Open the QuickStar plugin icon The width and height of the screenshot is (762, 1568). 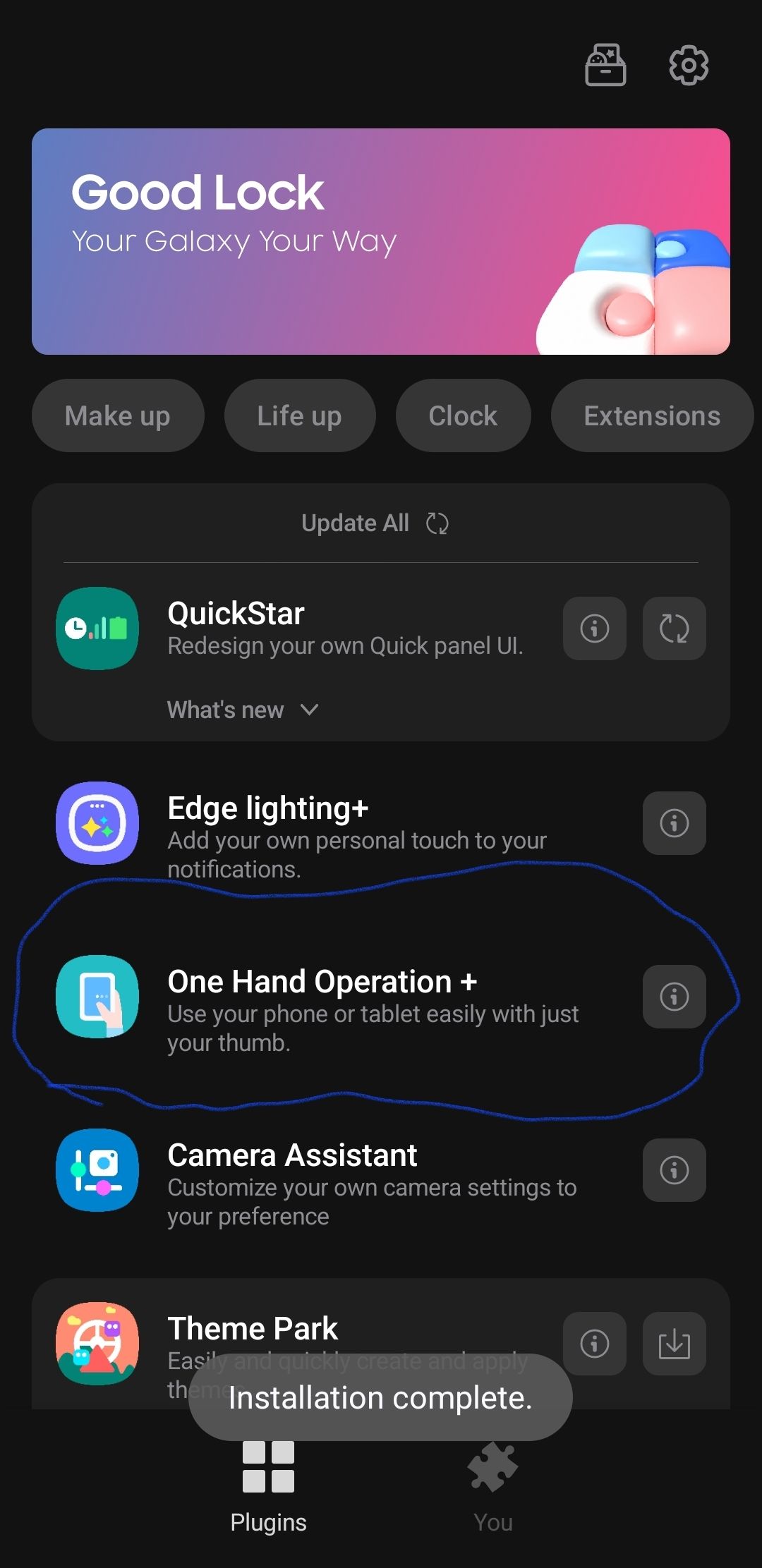97,628
